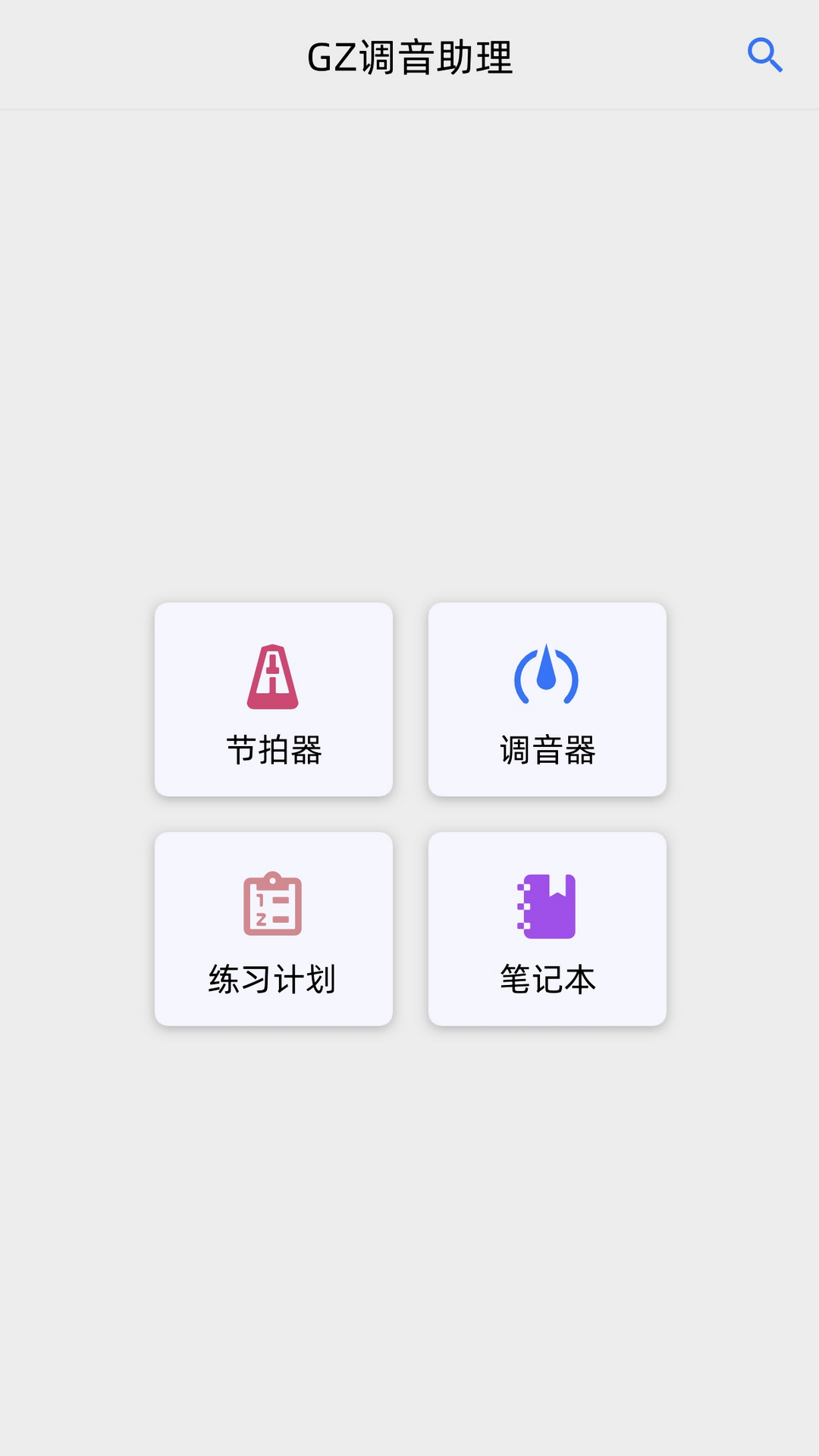The width and height of the screenshot is (819, 1456).
Task: Select the 笔记本 label text
Action: pos(548,979)
